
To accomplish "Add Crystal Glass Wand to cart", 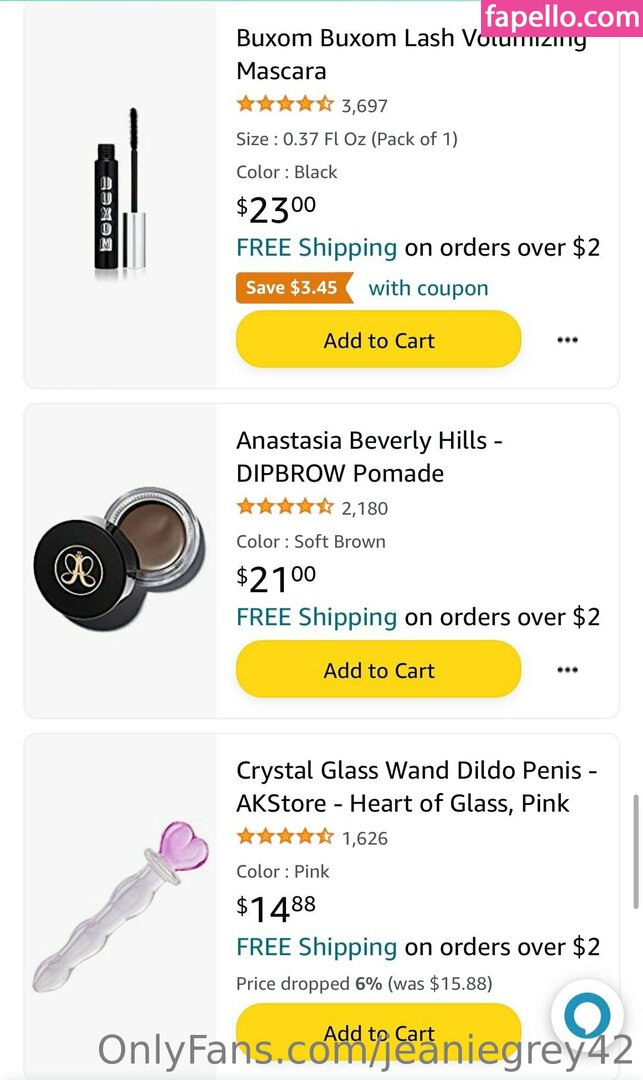I will [378, 1030].
